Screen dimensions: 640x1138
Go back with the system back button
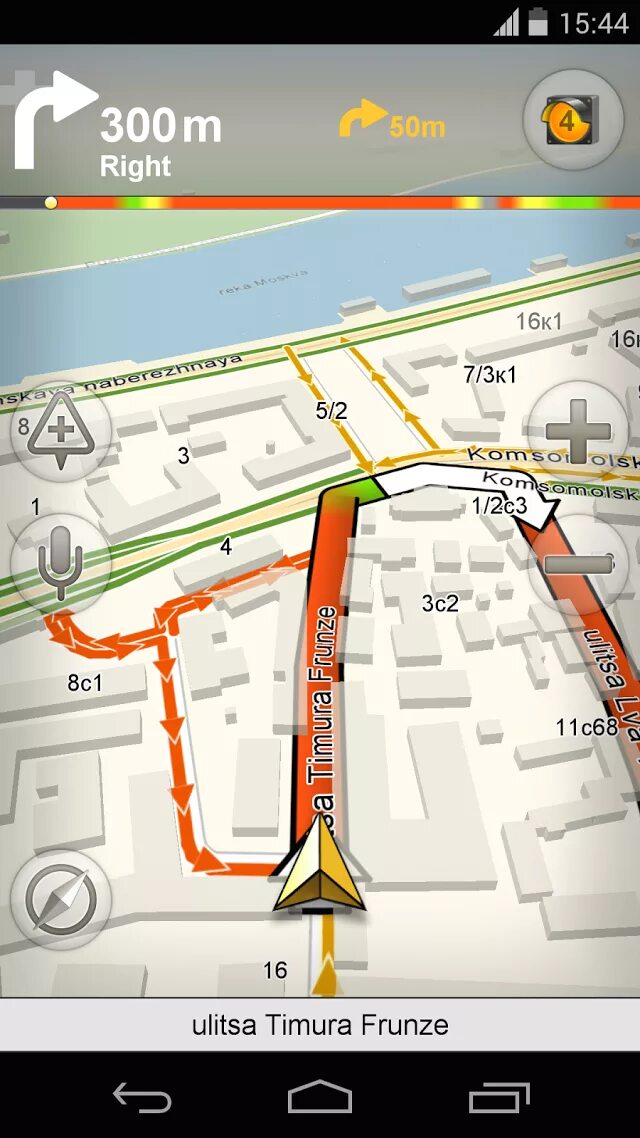[x=142, y=1097]
